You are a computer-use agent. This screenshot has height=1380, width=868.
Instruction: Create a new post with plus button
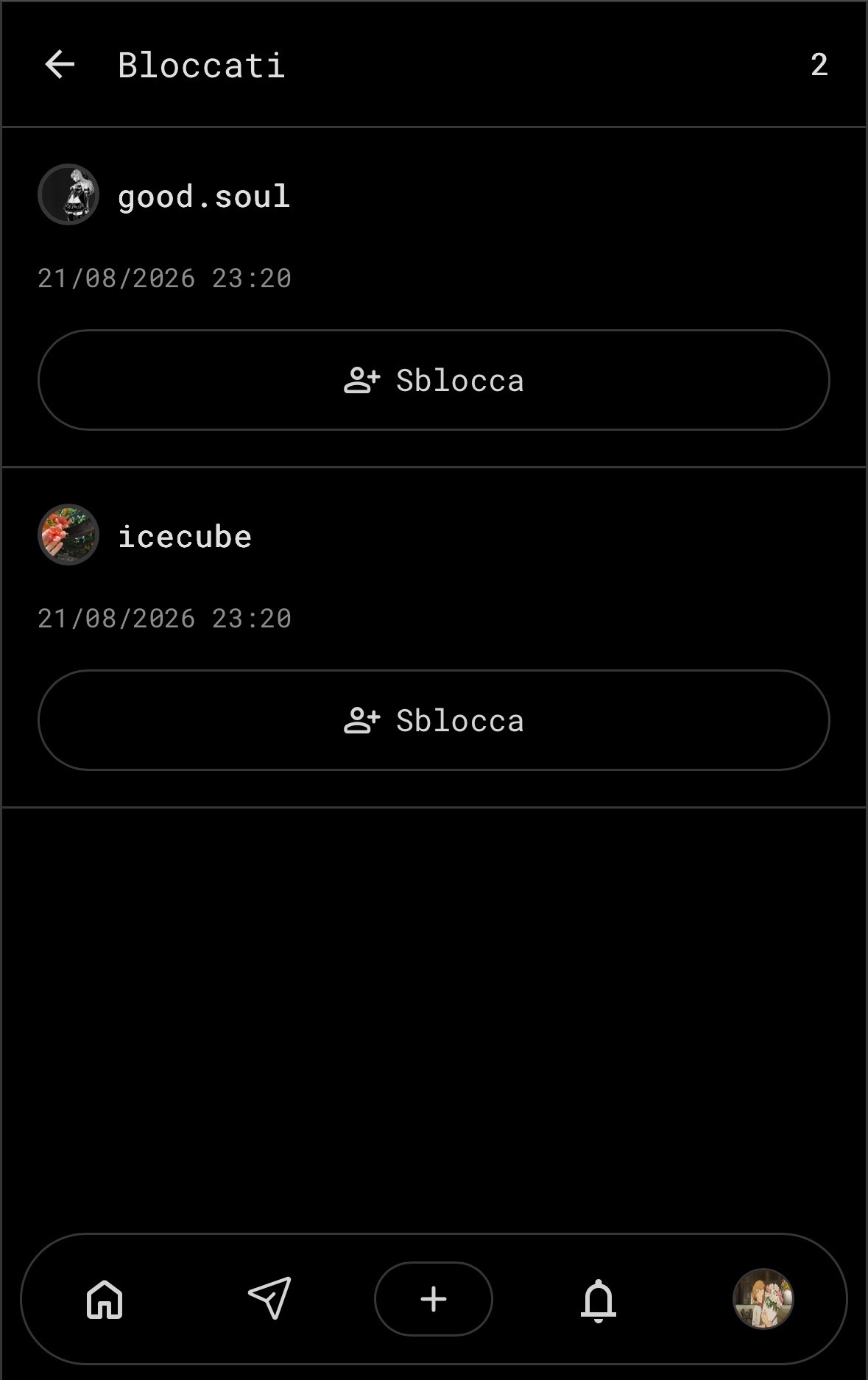point(434,1299)
